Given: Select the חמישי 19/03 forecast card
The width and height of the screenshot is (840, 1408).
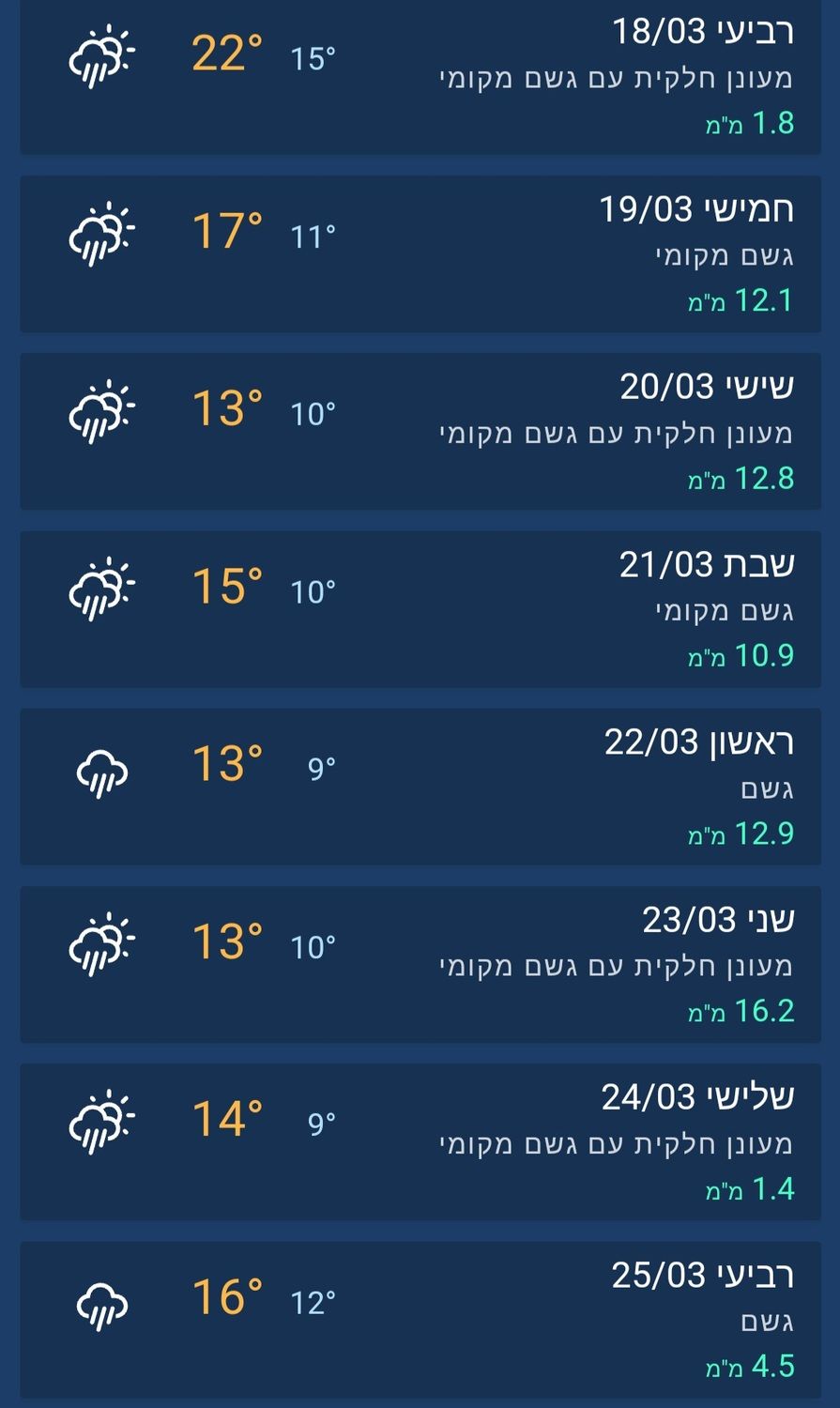Looking at the screenshot, I should pos(420,253).
